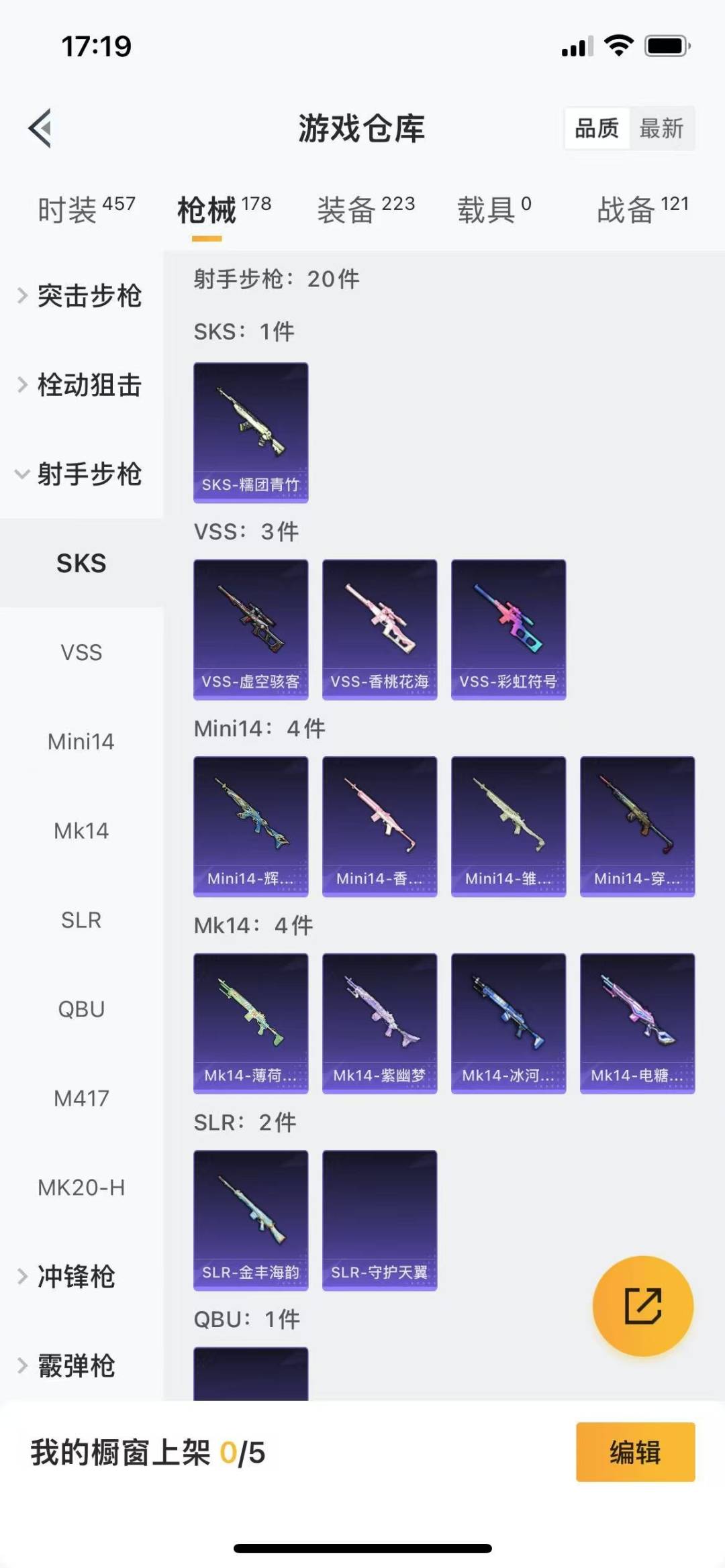Expand the 栓动狙击 category

[x=81, y=385]
